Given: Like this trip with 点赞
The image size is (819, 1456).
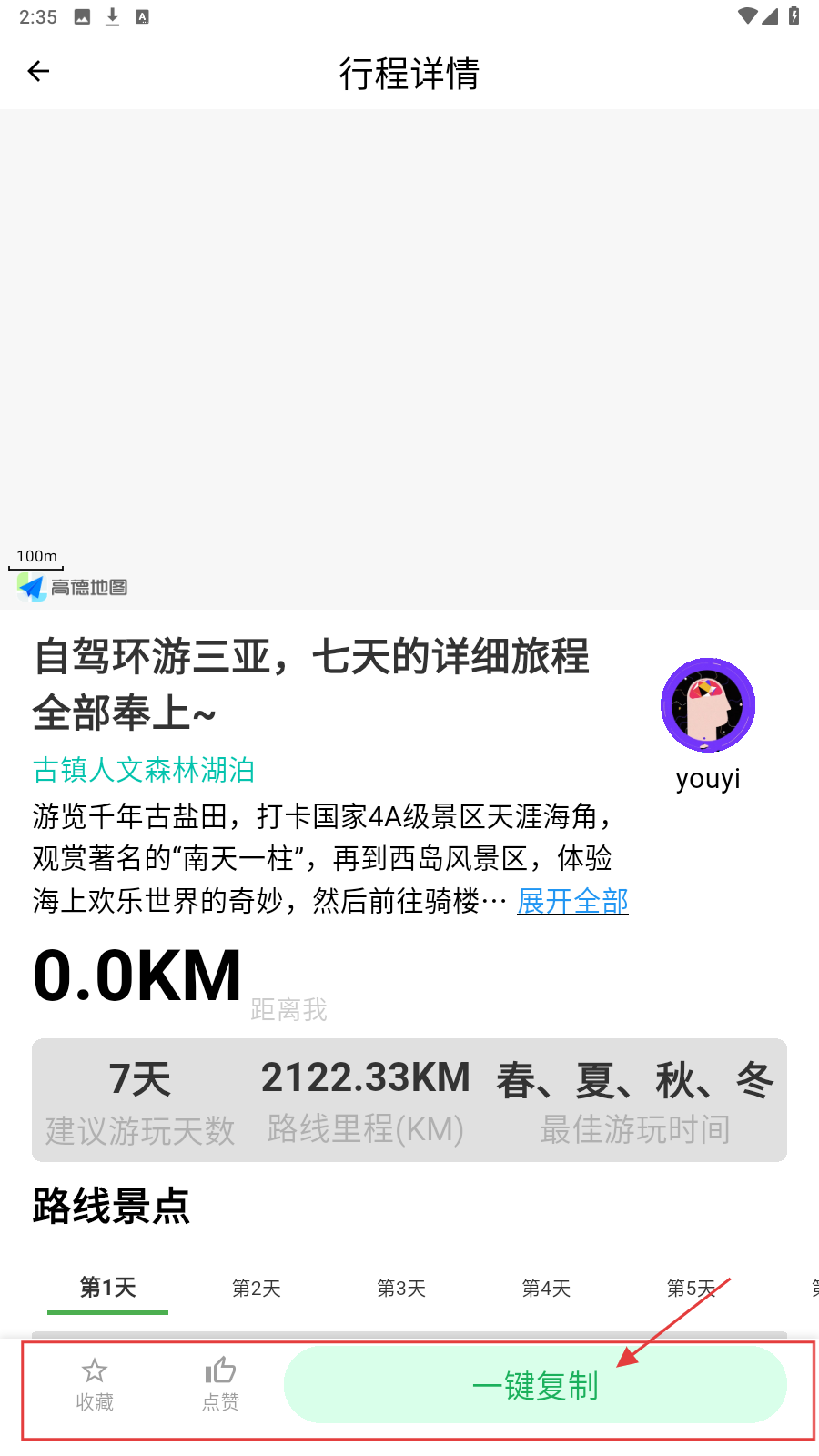Looking at the screenshot, I should 220,1384.
